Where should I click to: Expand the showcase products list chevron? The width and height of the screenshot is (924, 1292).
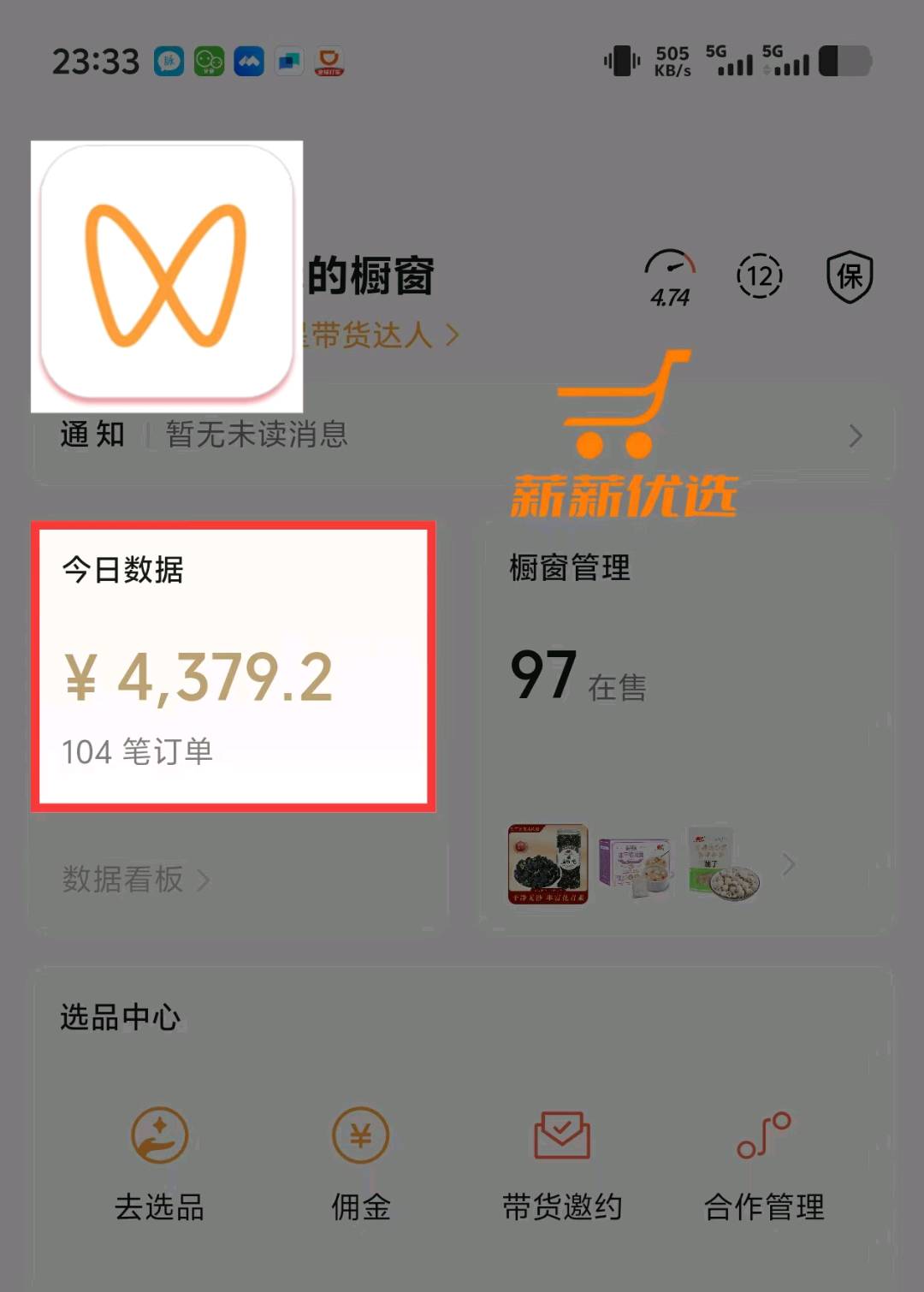pos(789,865)
